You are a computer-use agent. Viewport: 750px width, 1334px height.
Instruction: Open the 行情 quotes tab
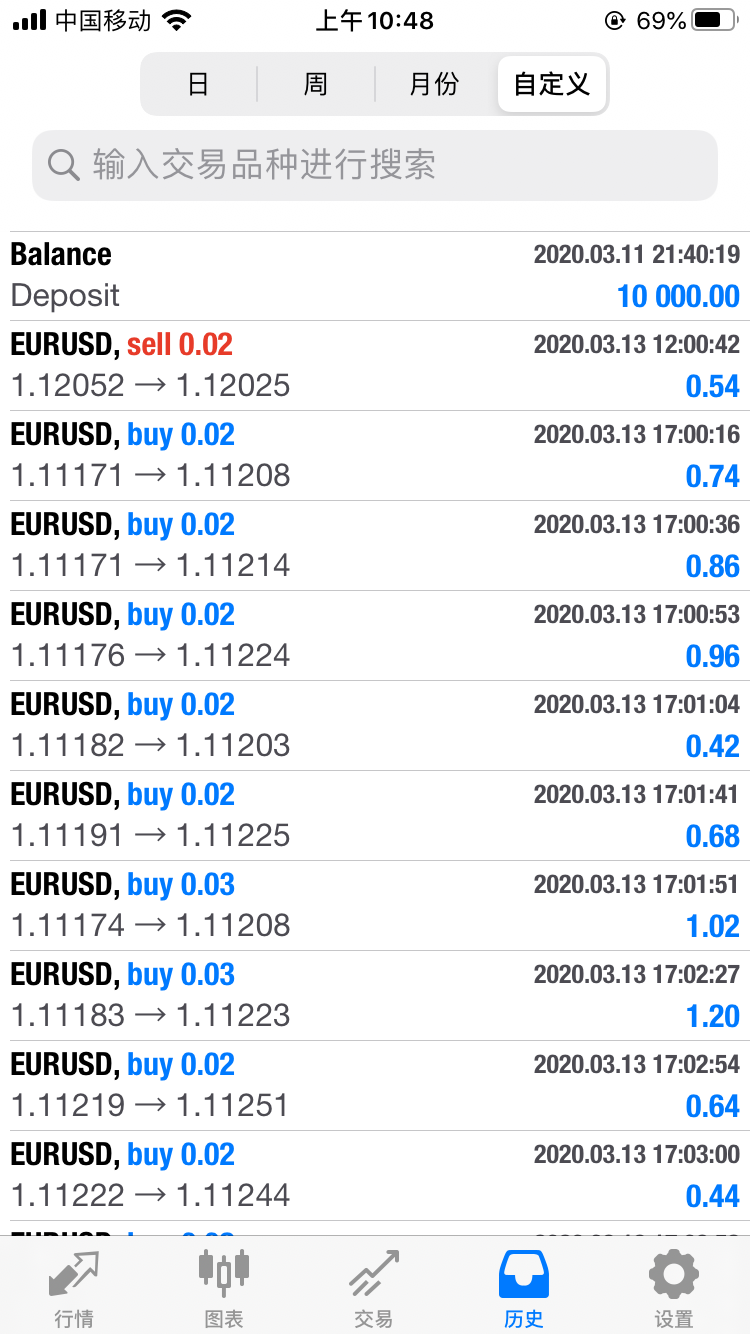click(x=75, y=1288)
